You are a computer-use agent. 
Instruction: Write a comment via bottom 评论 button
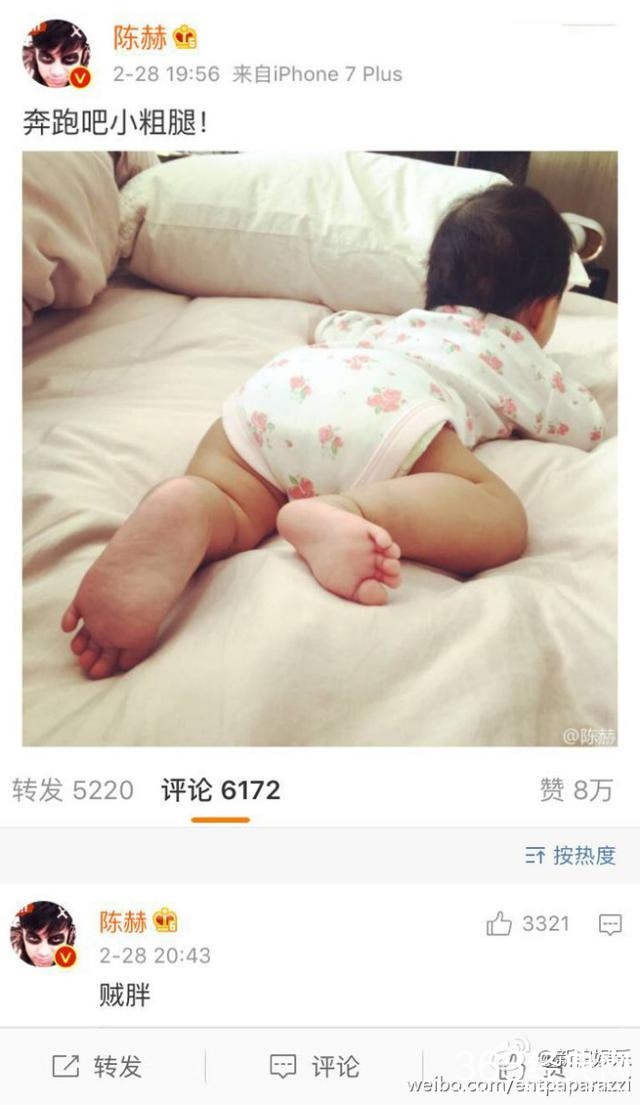pyautogui.click(x=315, y=1066)
